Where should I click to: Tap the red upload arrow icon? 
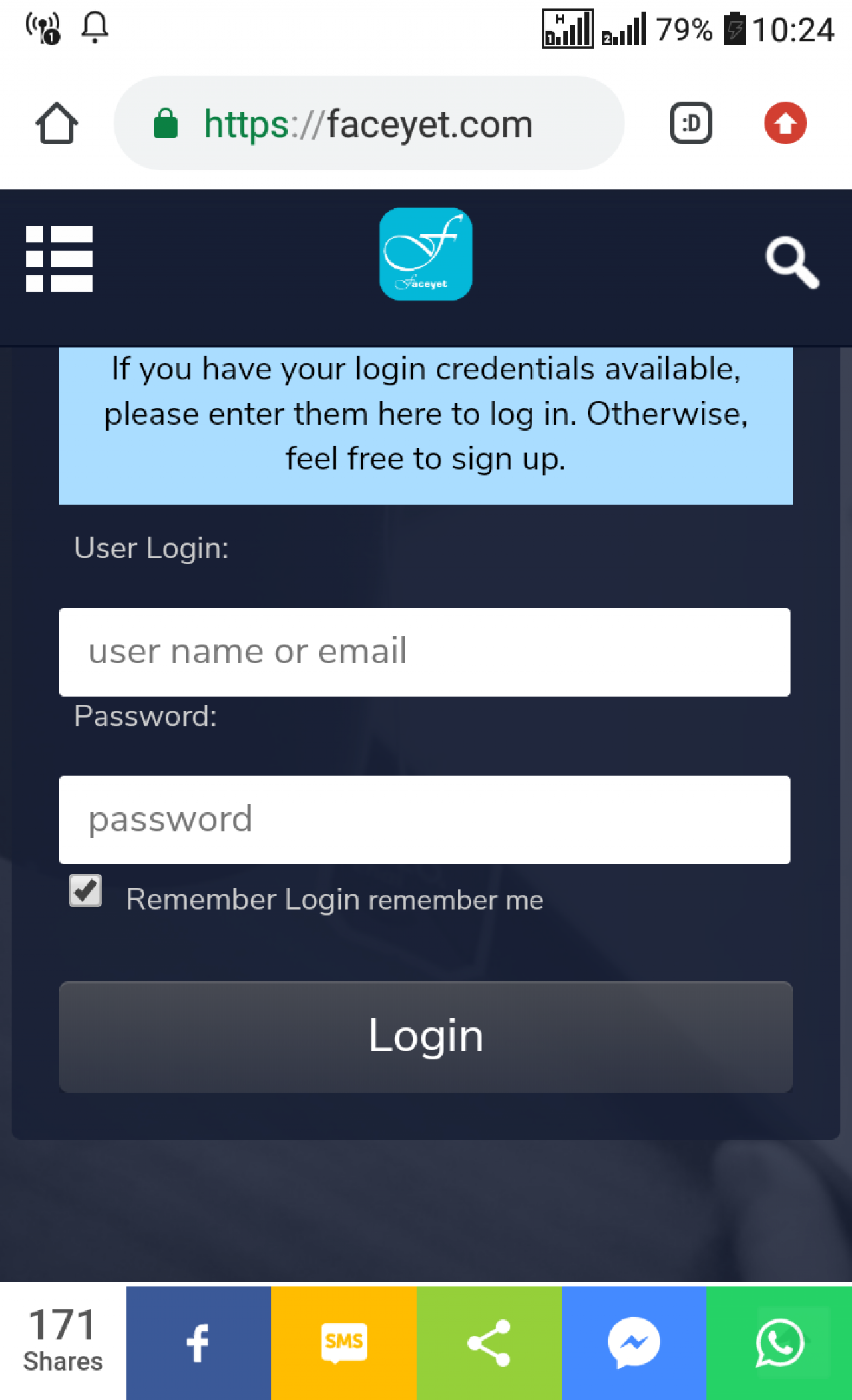click(x=785, y=123)
